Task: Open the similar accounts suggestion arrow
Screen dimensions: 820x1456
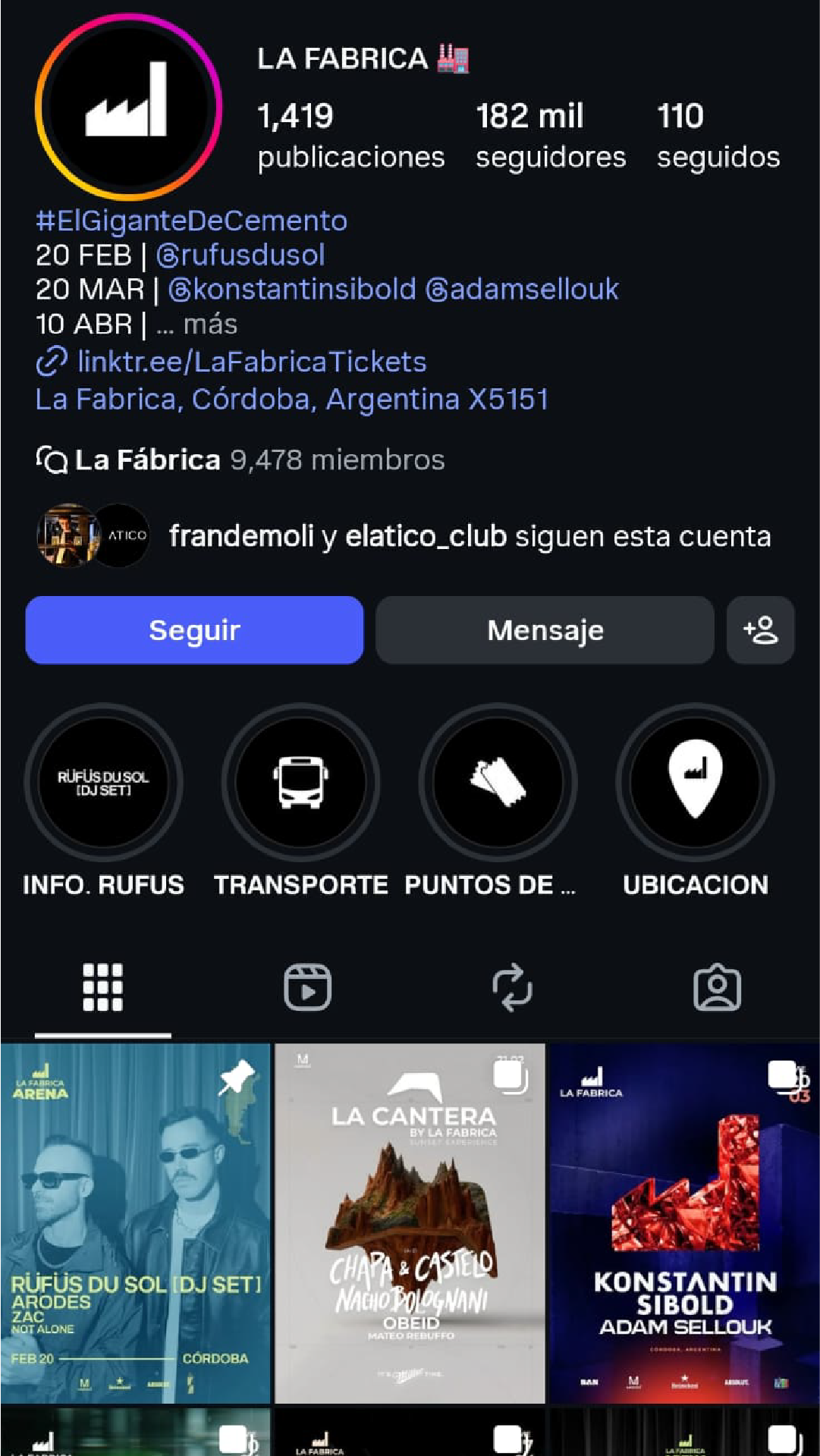Action: [x=761, y=630]
